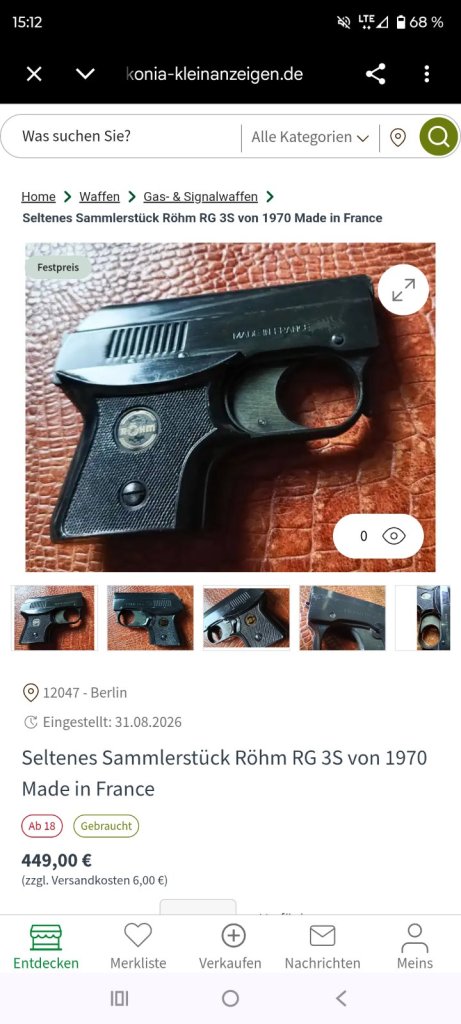Select the third photo thumbnail
This screenshot has height=1024, width=461.
click(x=246, y=618)
